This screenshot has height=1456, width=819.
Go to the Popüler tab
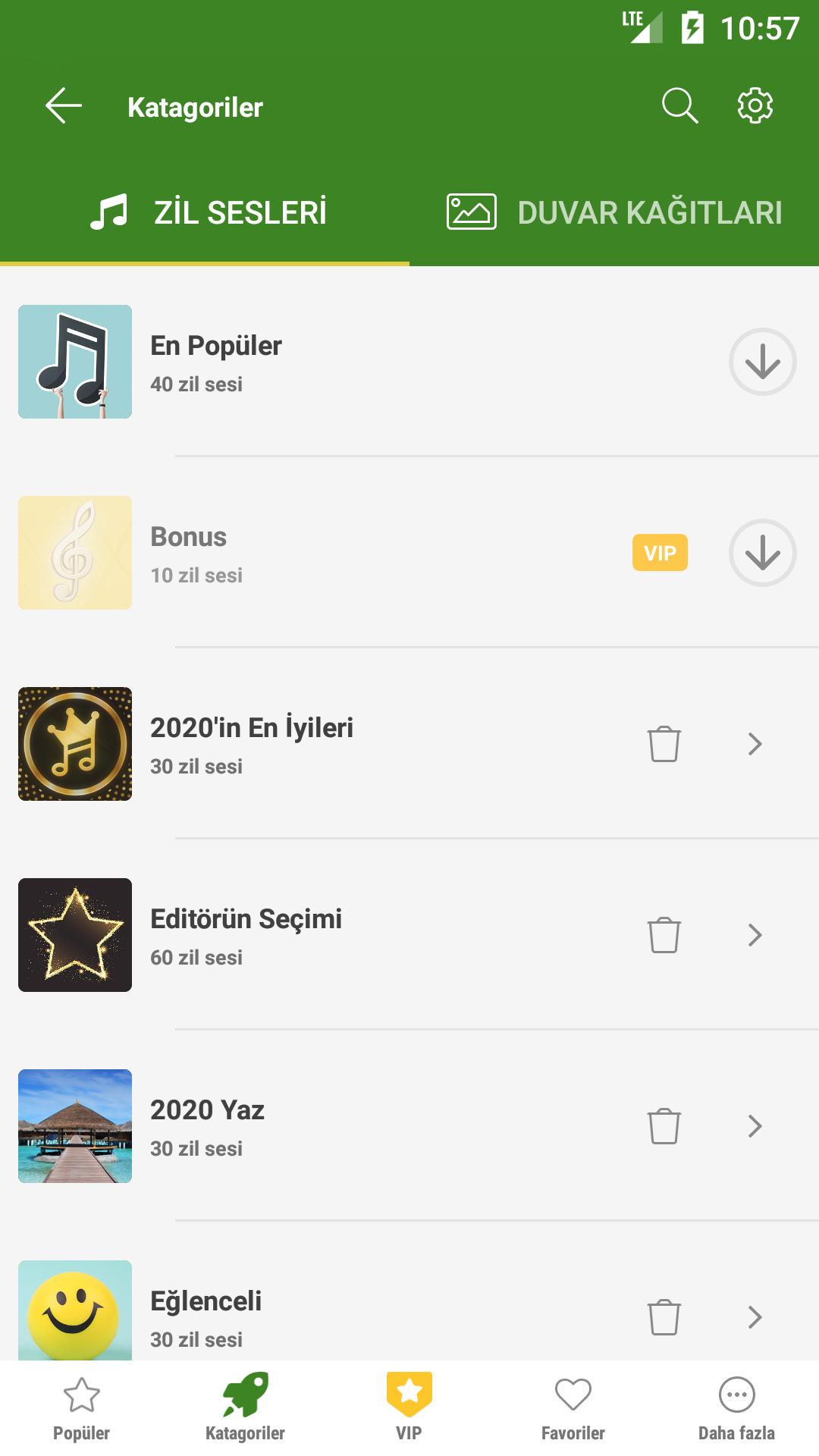82,1408
